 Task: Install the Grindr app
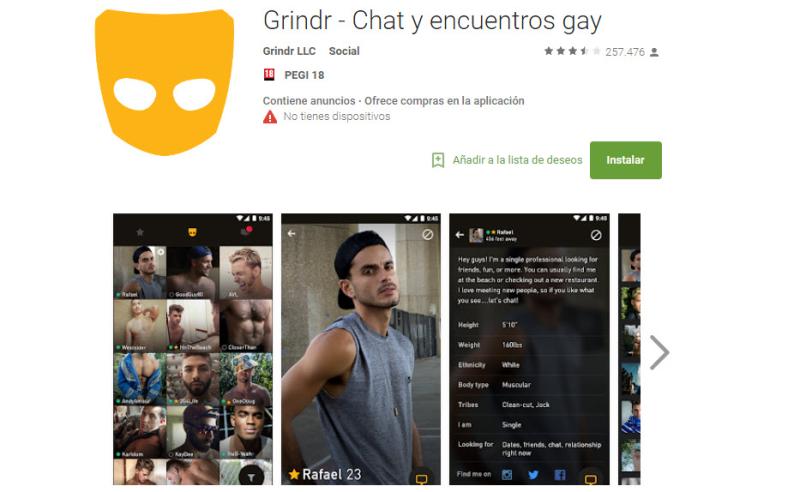click(625, 160)
